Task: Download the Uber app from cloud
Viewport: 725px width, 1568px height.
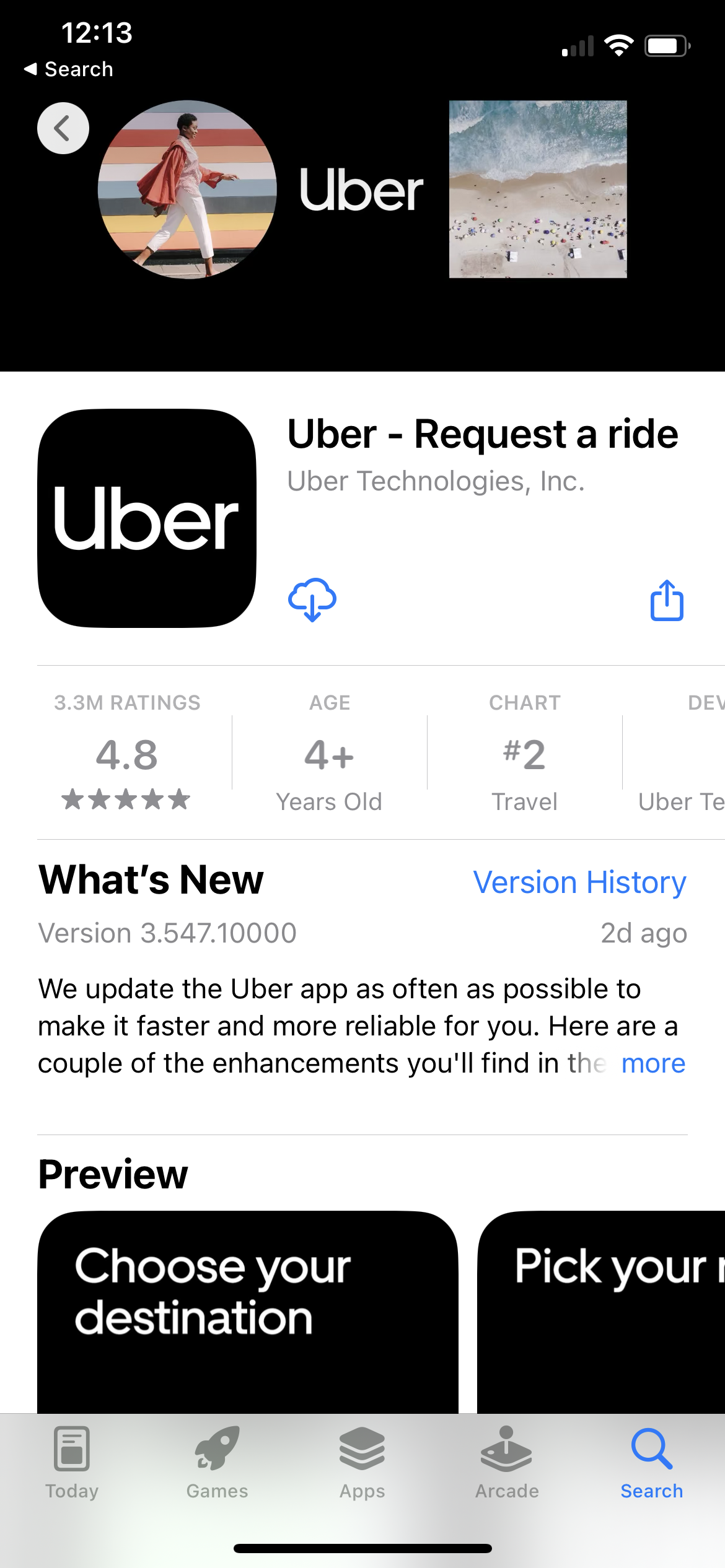Action: [x=312, y=599]
